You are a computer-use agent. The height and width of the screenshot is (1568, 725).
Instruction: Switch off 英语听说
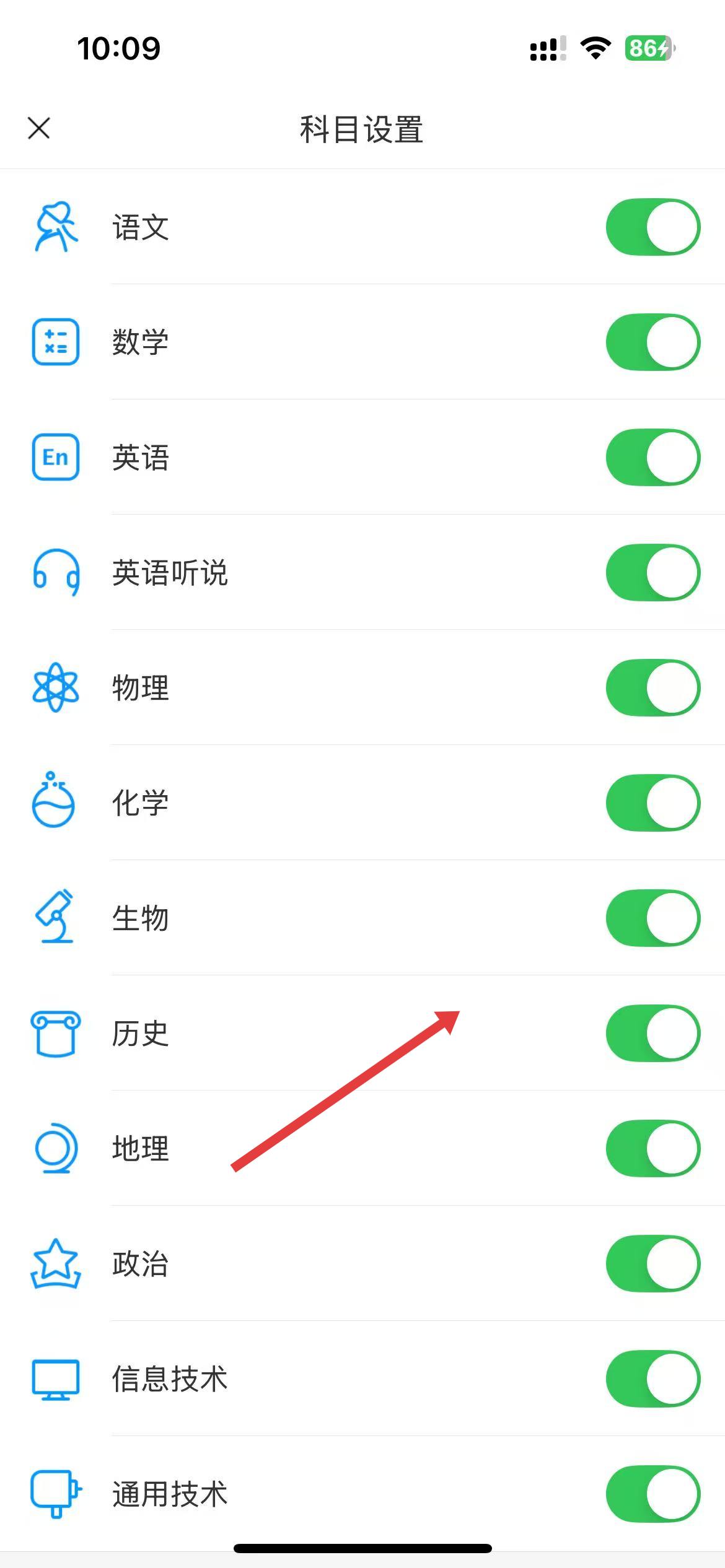(x=652, y=573)
